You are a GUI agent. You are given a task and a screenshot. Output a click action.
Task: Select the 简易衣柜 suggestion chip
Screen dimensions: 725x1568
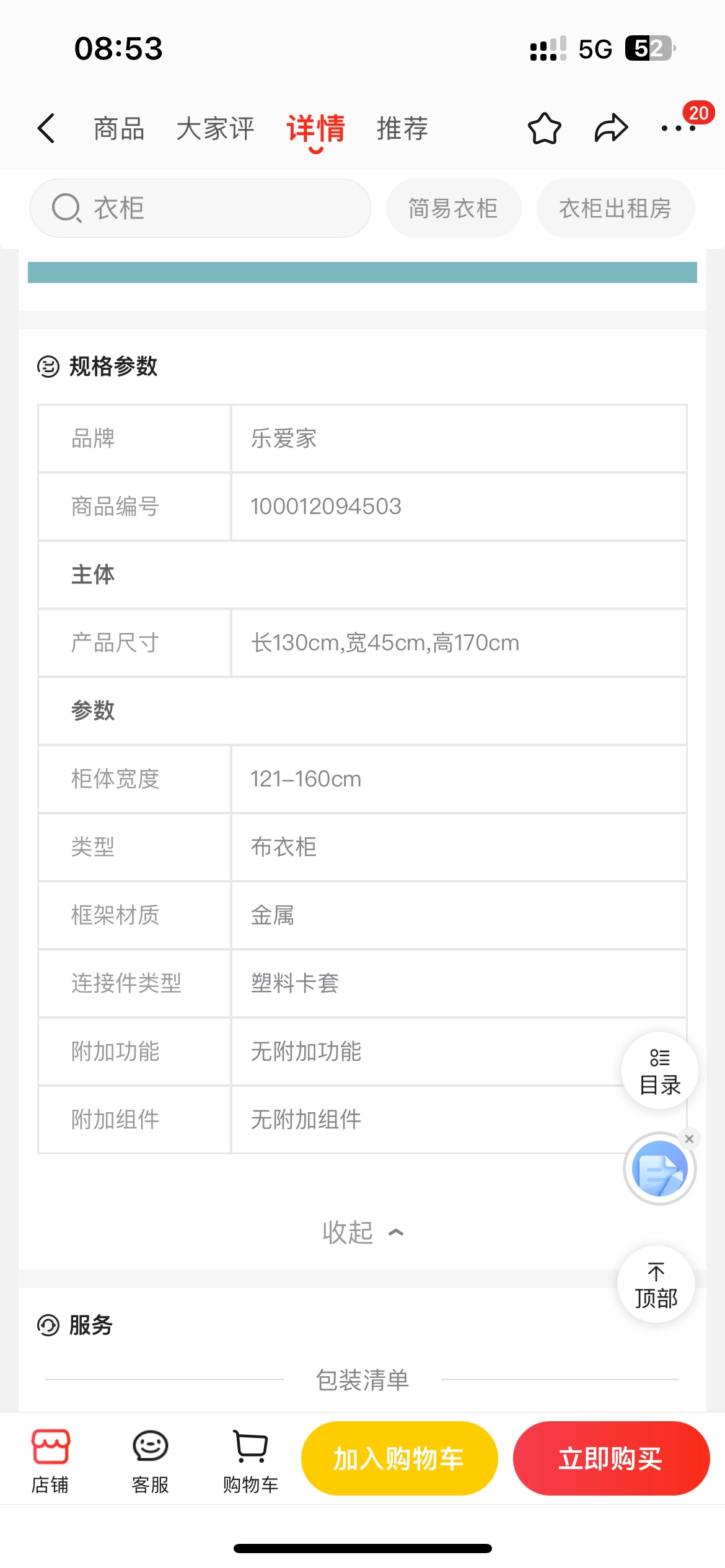[454, 208]
